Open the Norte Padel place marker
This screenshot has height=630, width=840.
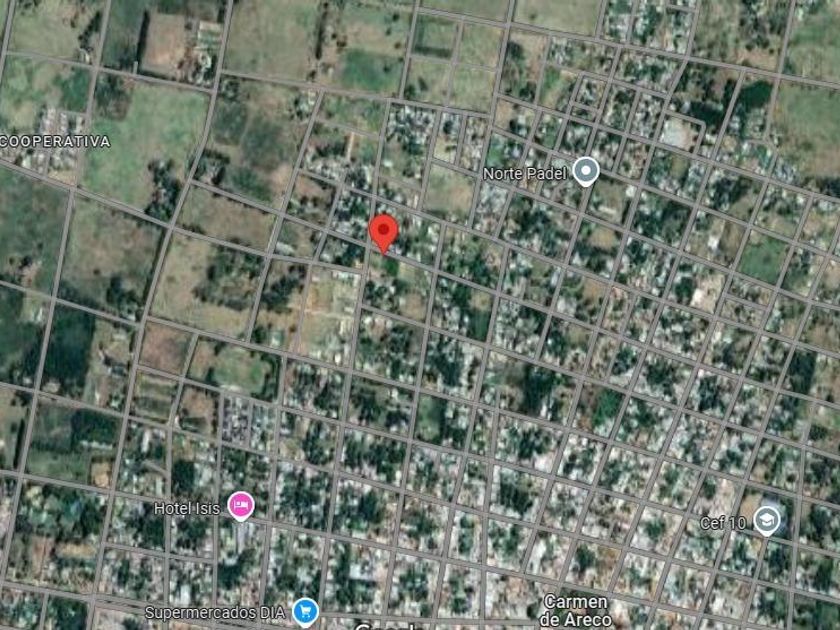click(x=586, y=171)
